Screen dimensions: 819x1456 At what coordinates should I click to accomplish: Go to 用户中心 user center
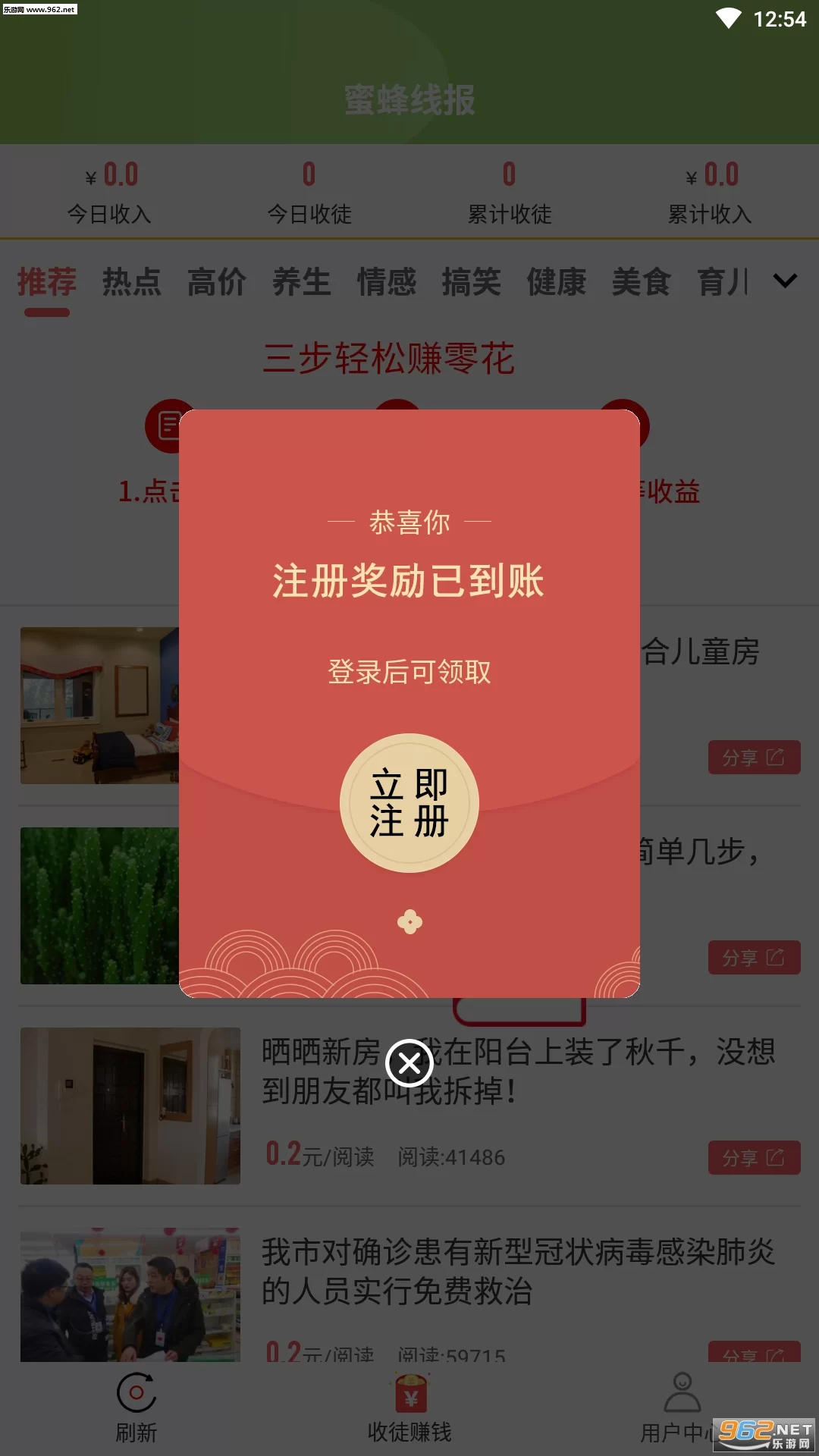pos(675,1407)
